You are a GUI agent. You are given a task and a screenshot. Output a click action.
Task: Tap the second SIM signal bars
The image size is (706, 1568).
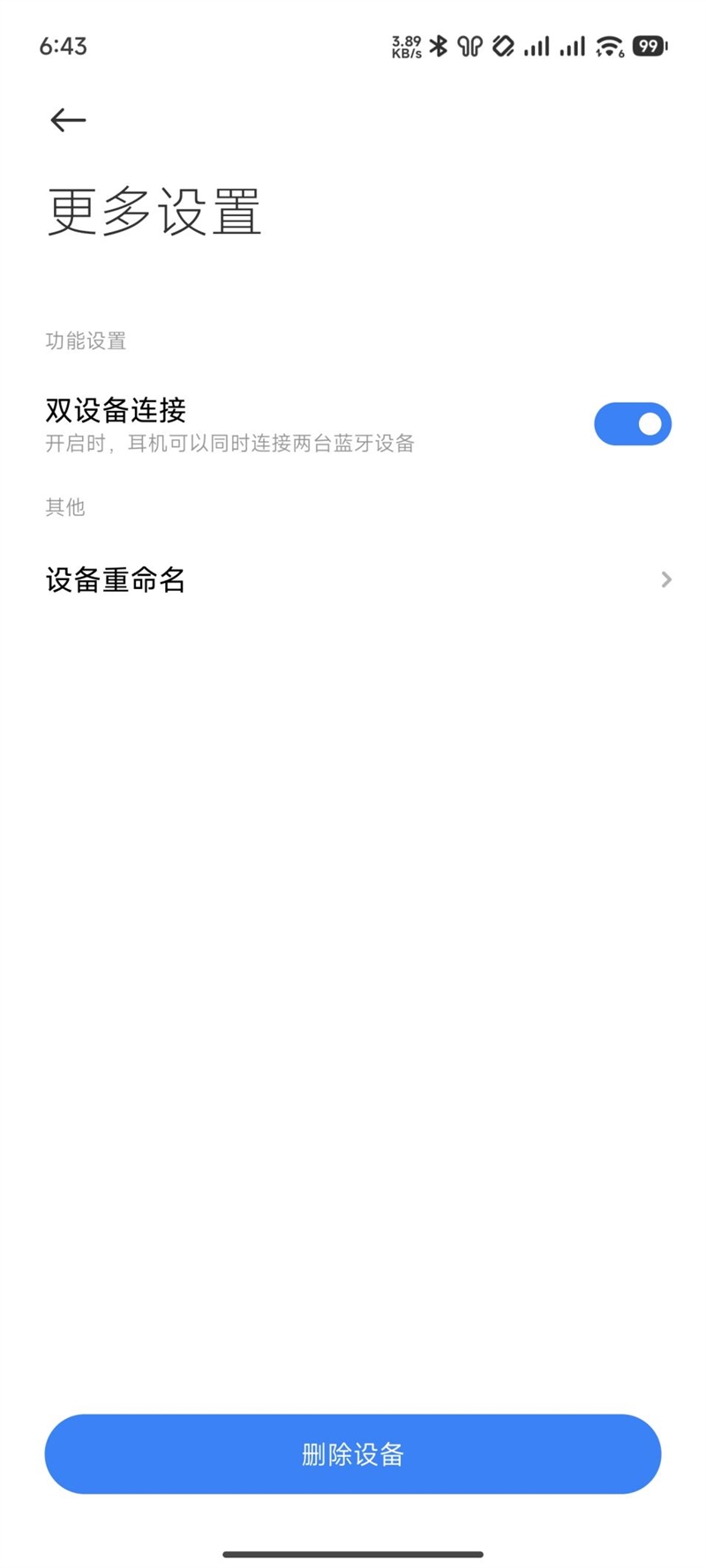[x=572, y=46]
